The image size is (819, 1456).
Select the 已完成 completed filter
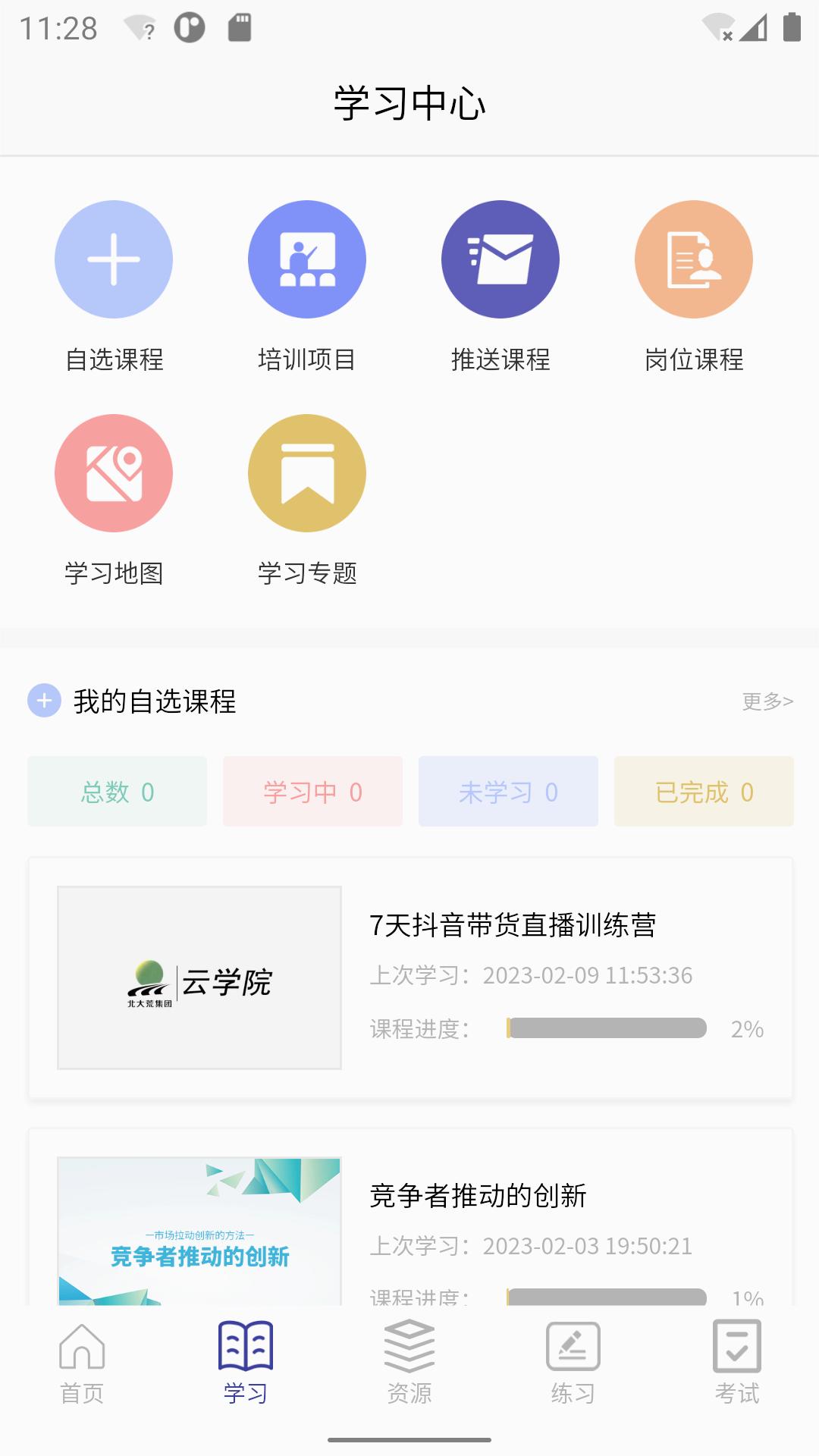click(x=703, y=791)
